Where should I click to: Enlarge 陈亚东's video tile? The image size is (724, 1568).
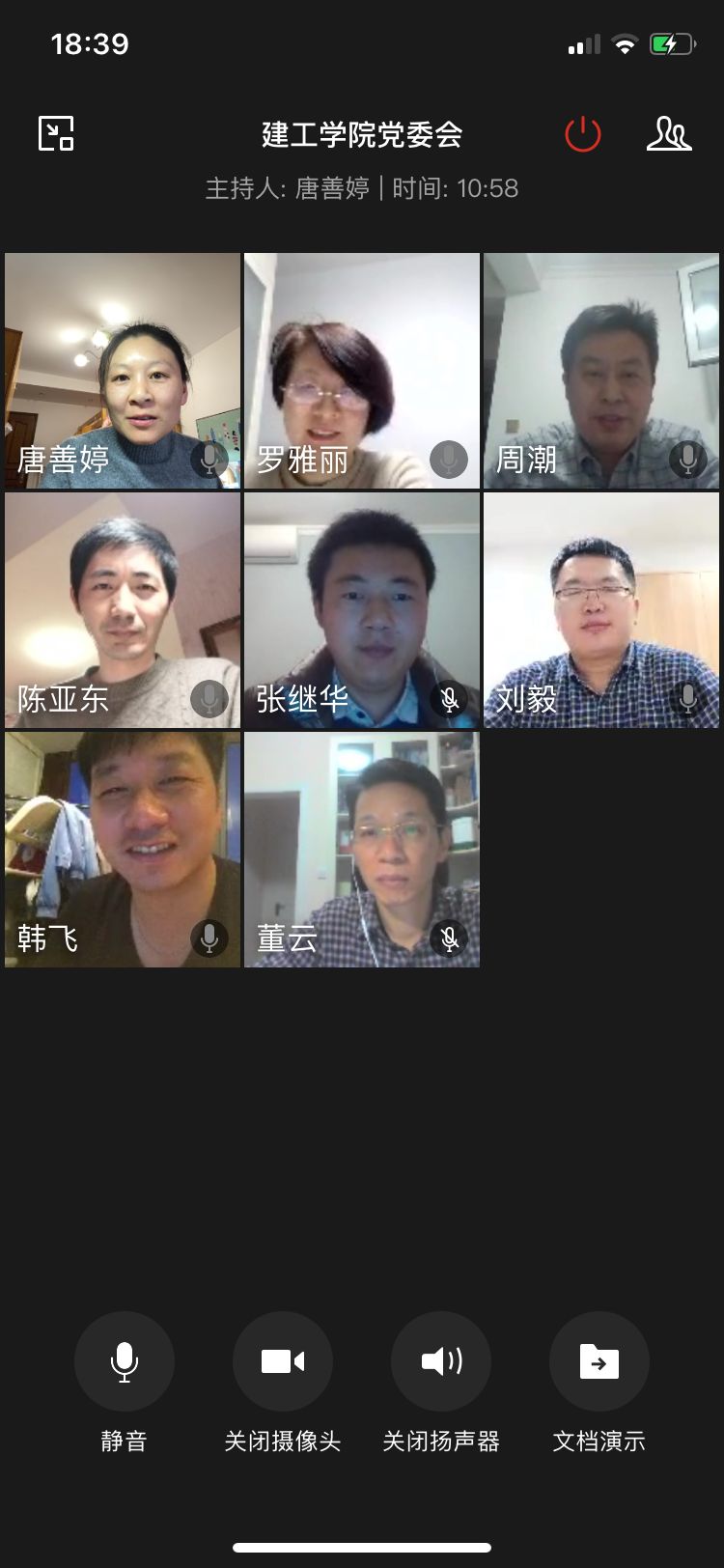click(123, 610)
